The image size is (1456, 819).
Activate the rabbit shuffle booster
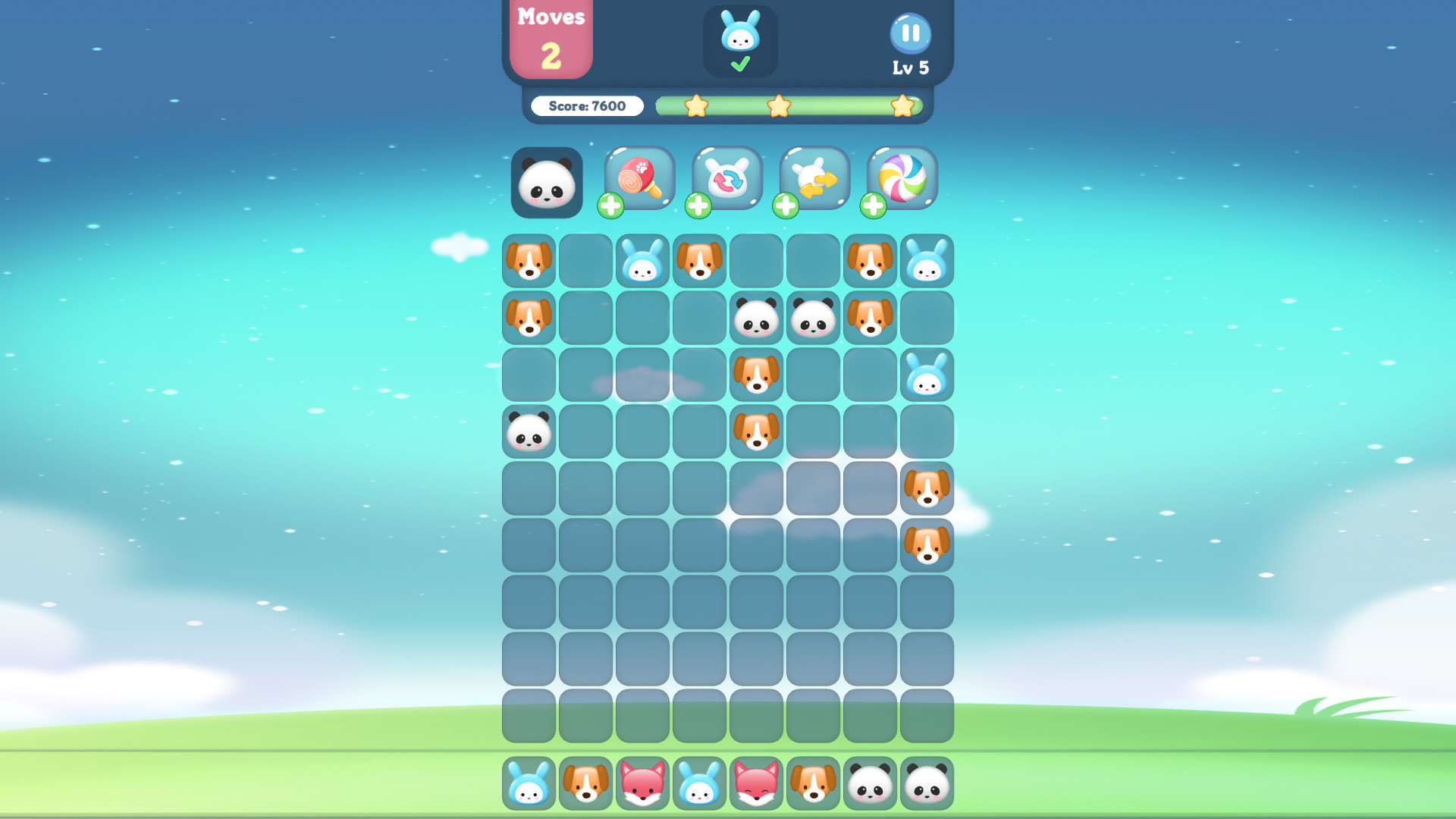727,179
